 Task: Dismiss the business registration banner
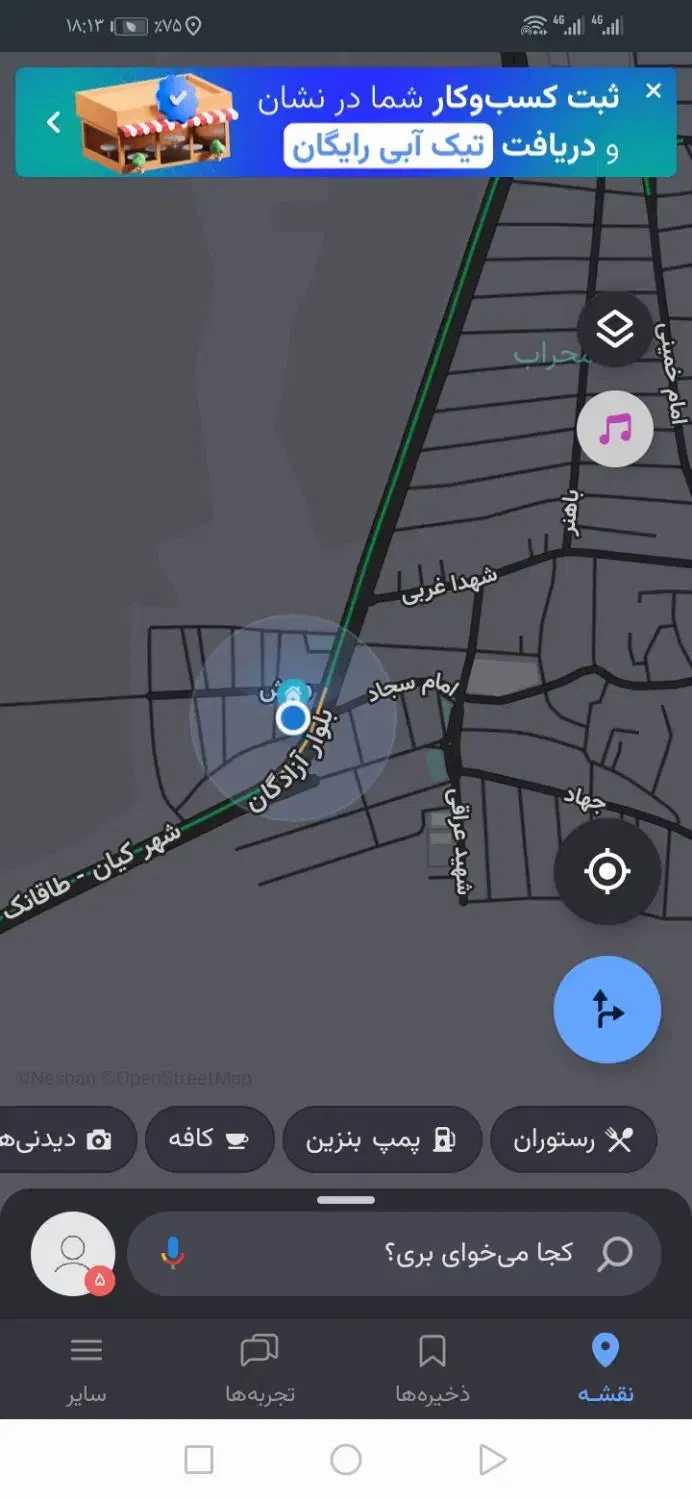[x=653, y=91]
